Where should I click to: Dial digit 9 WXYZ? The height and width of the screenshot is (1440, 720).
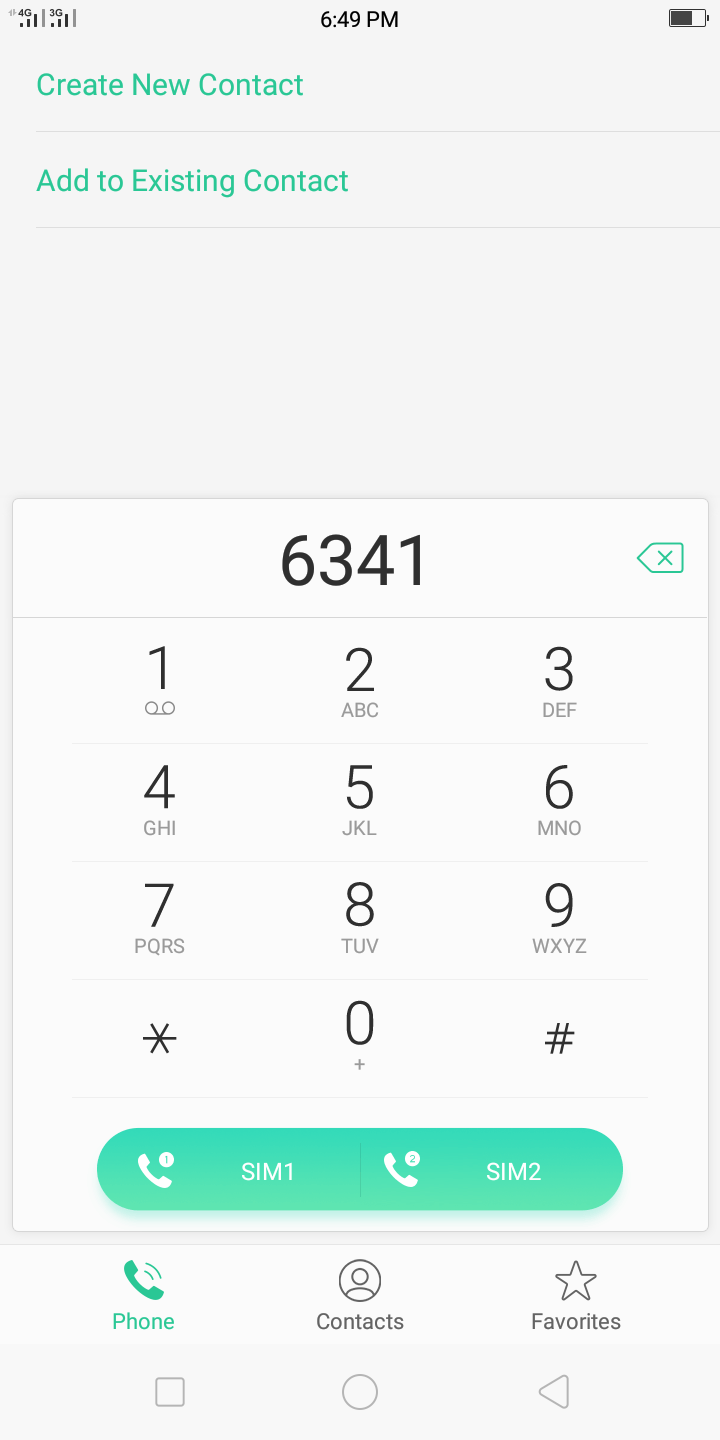[x=559, y=917]
